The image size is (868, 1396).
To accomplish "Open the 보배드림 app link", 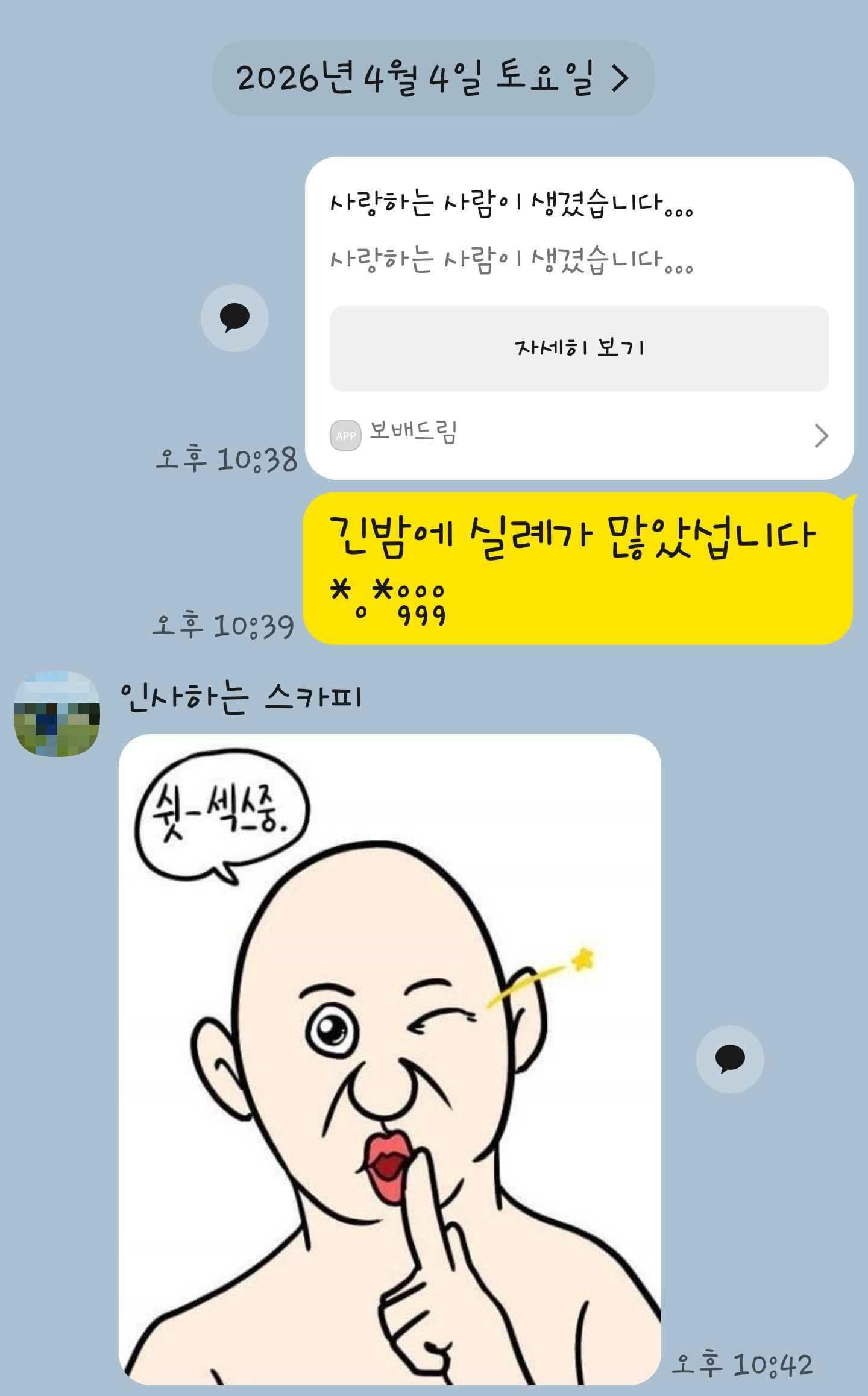I will [x=579, y=435].
